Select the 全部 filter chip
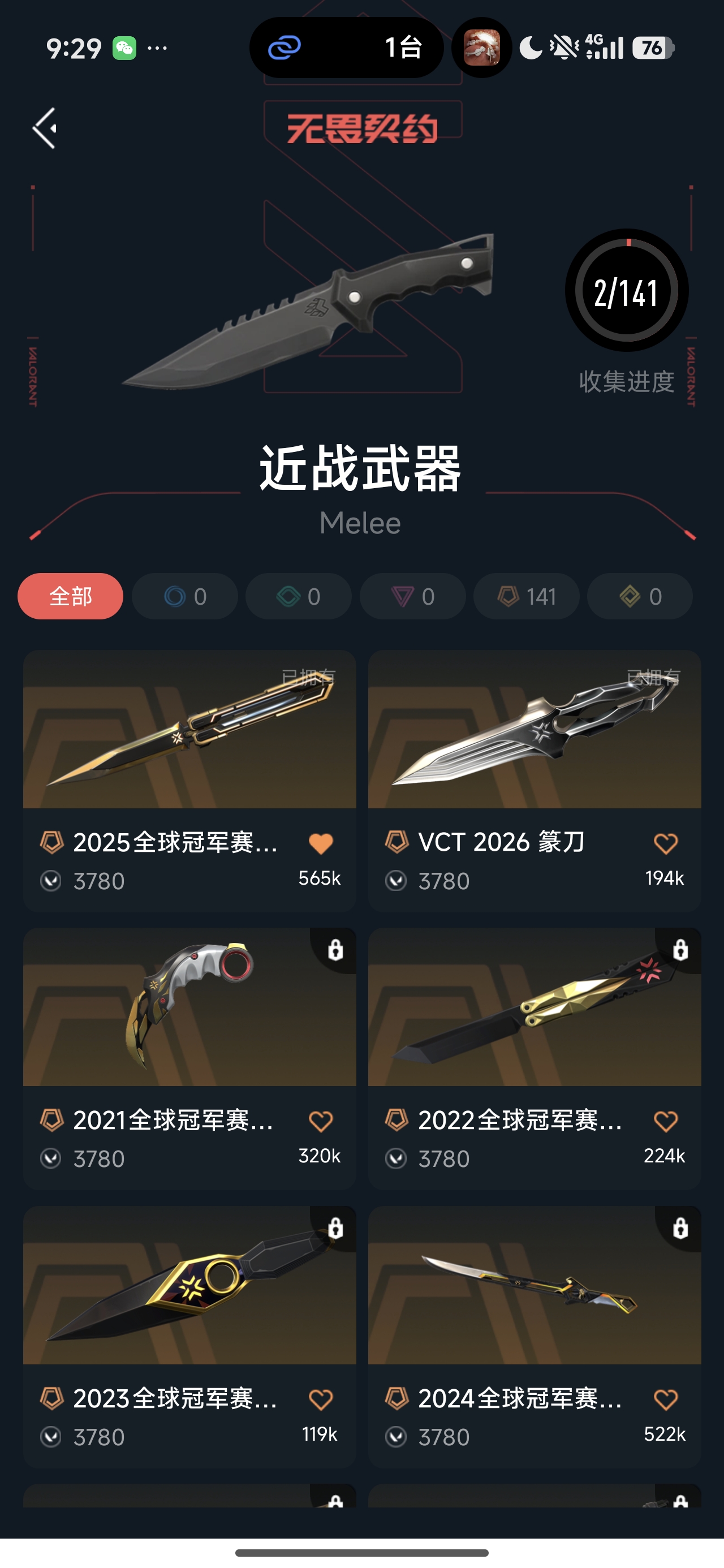 (x=71, y=596)
